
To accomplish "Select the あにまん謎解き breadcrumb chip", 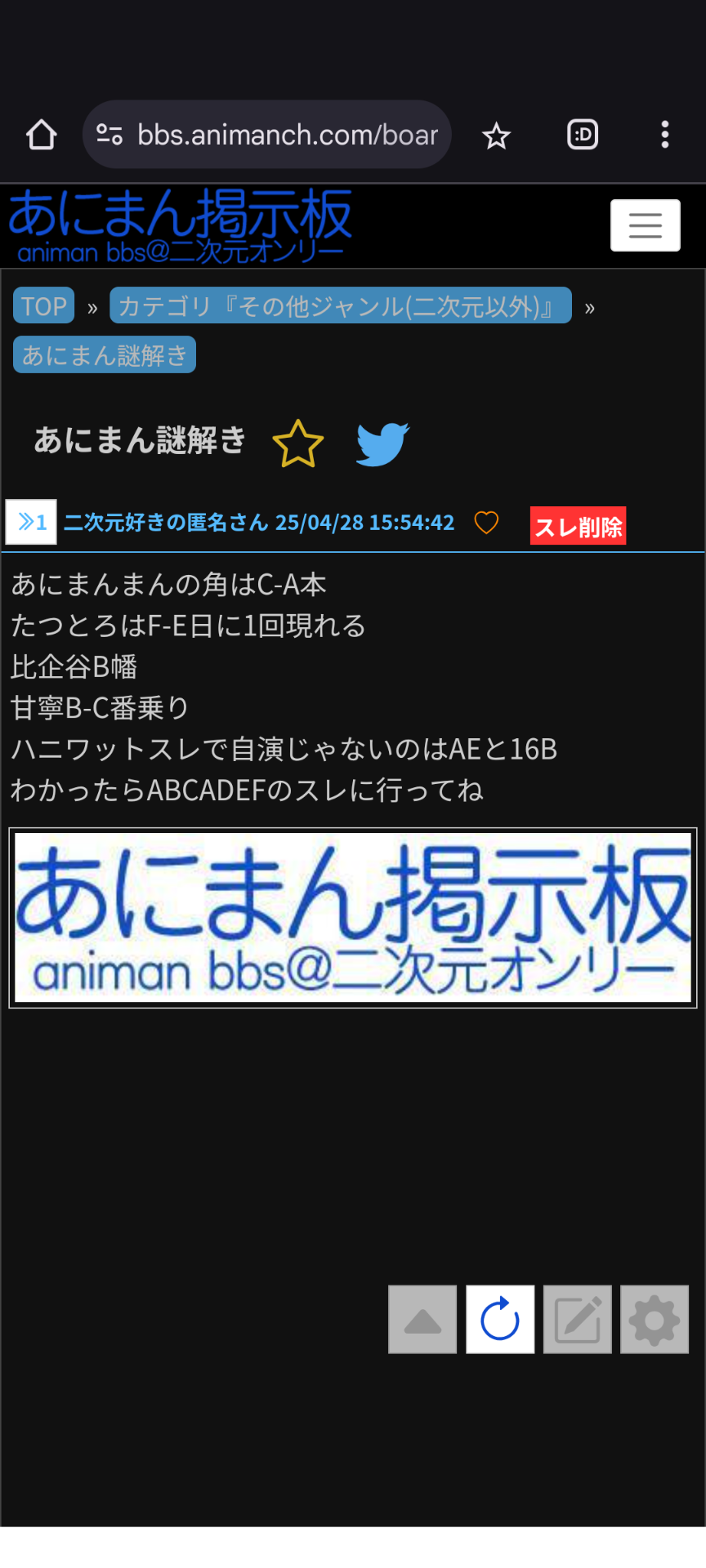I will click(x=105, y=354).
